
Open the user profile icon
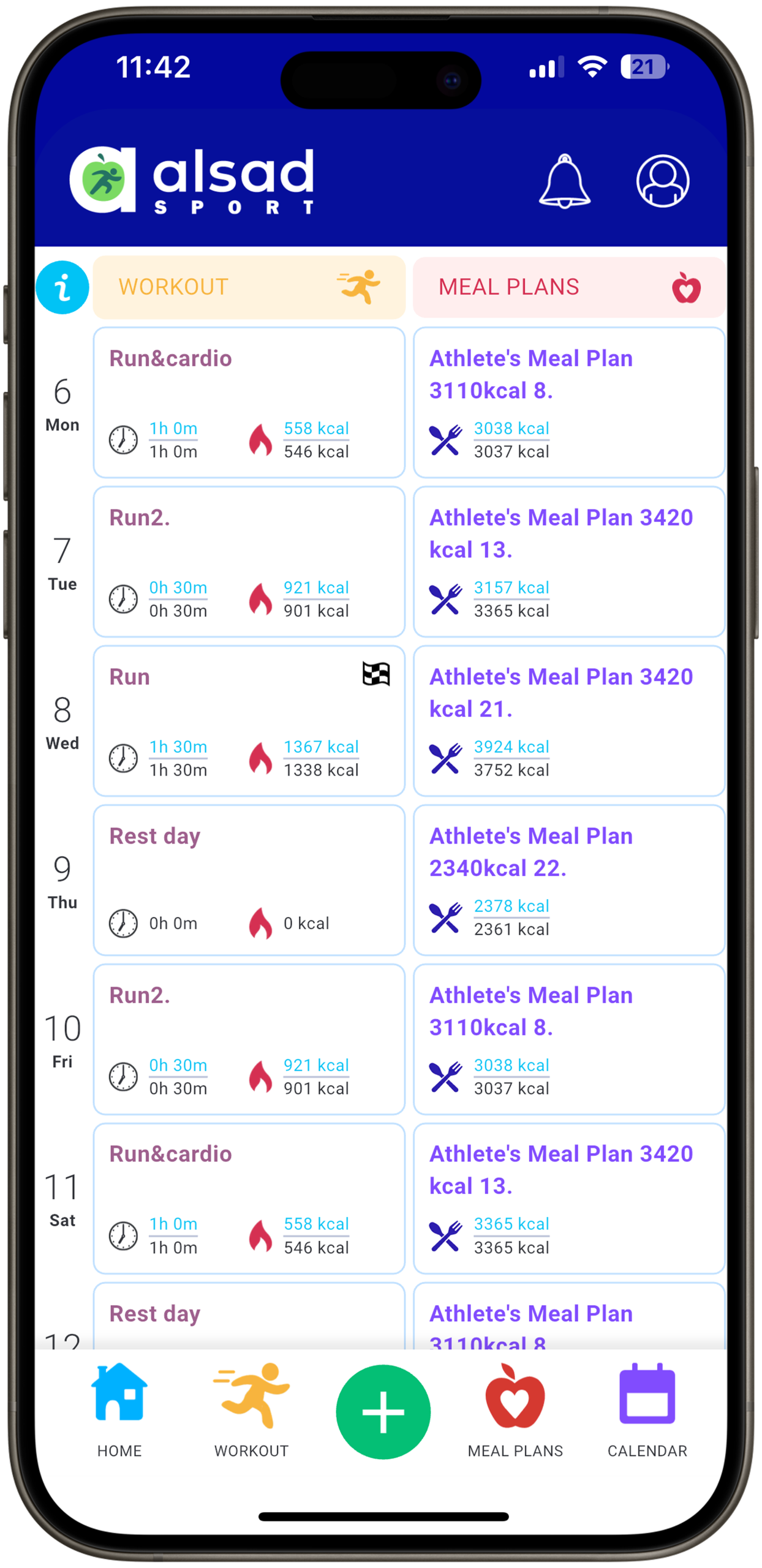tap(663, 181)
